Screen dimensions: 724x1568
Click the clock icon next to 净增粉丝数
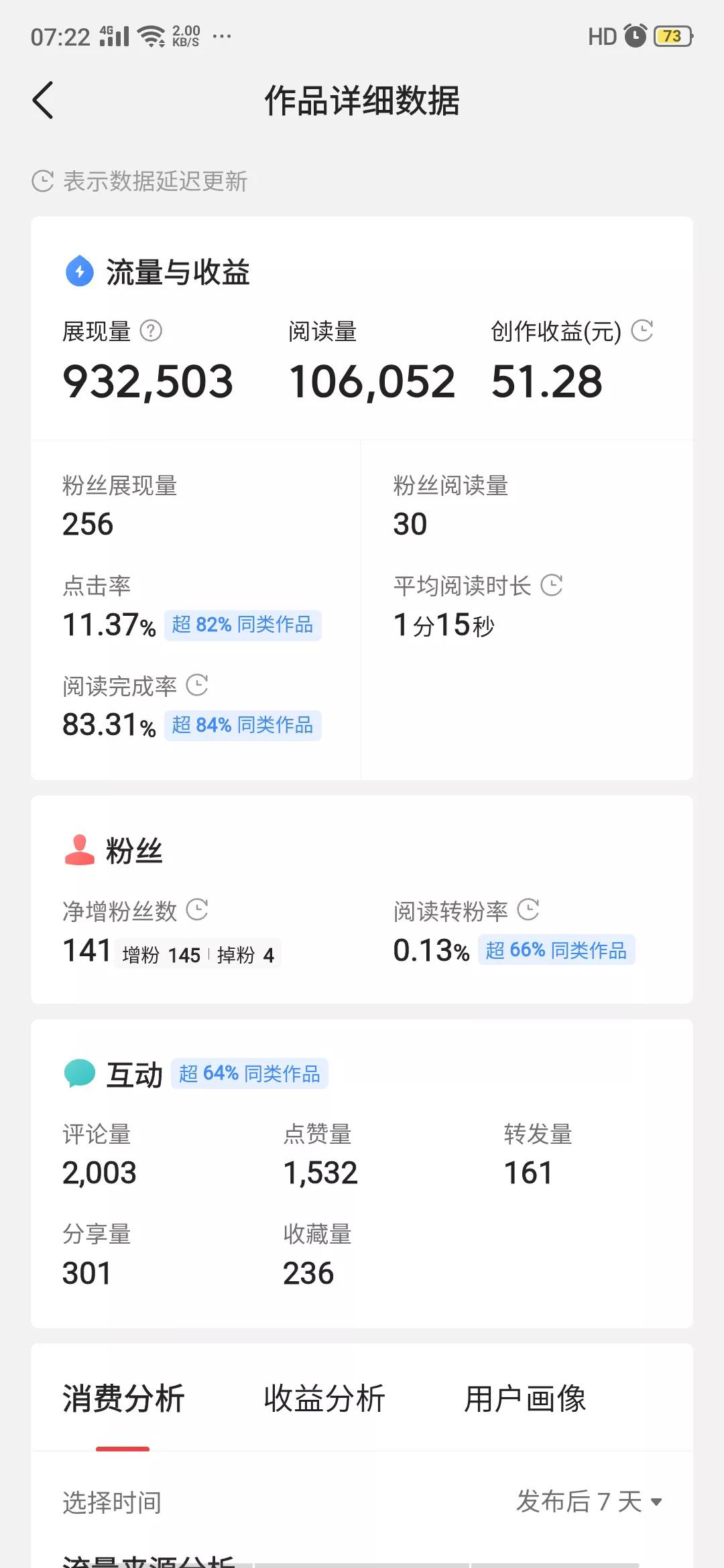196,911
